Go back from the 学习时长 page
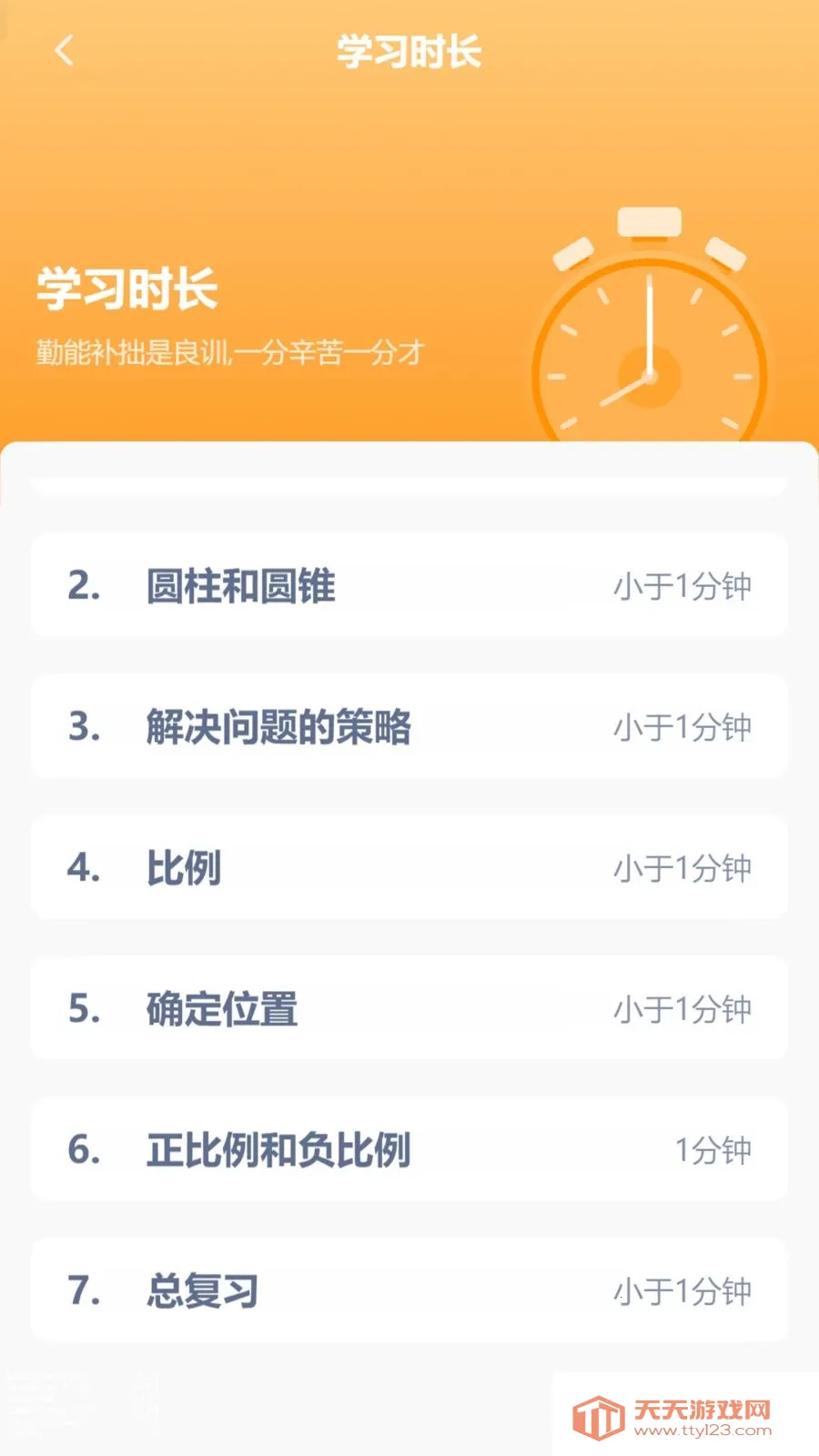Image resolution: width=819 pixels, height=1456 pixels. (64, 51)
